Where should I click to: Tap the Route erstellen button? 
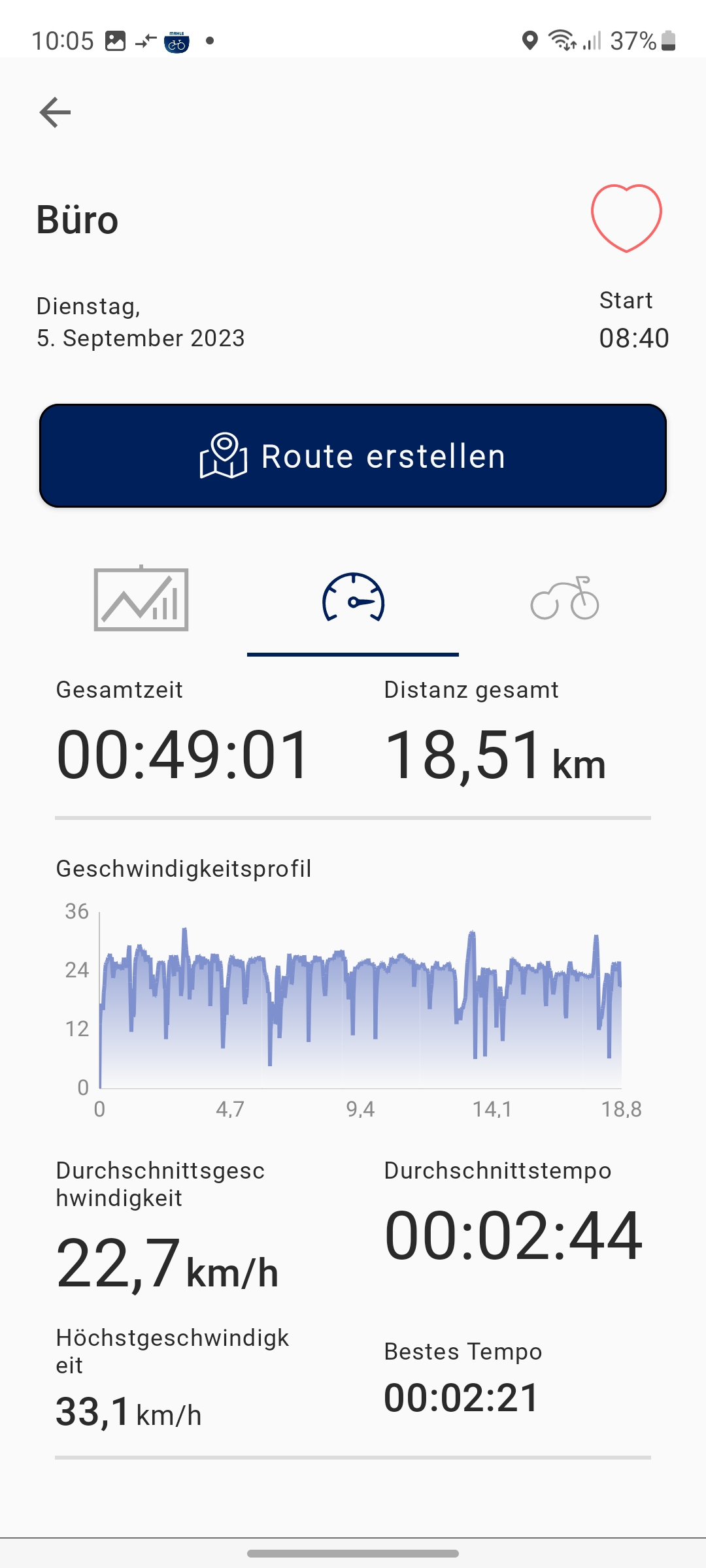pyautogui.click(x=353, y=456)
